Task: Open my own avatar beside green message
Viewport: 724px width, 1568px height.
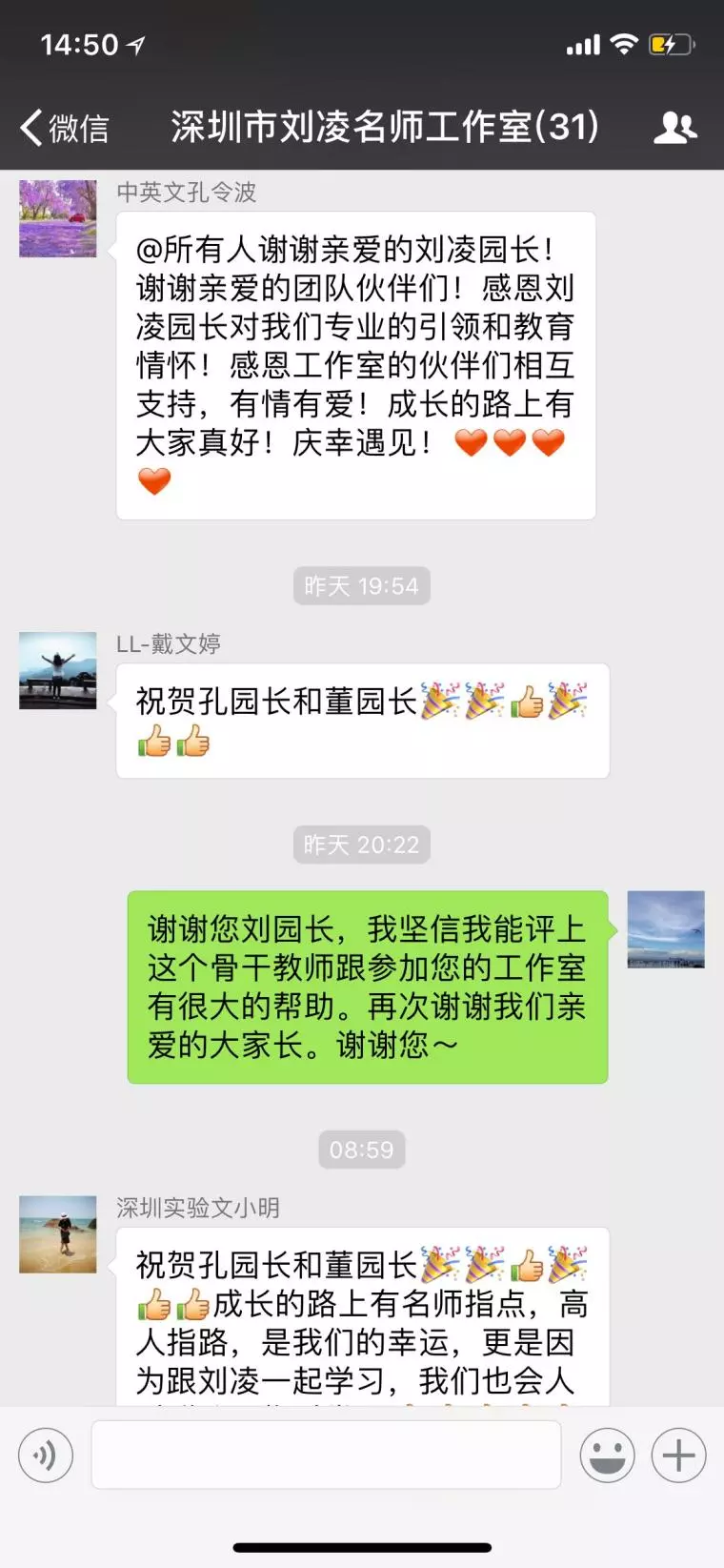Action: pos(665,929)
